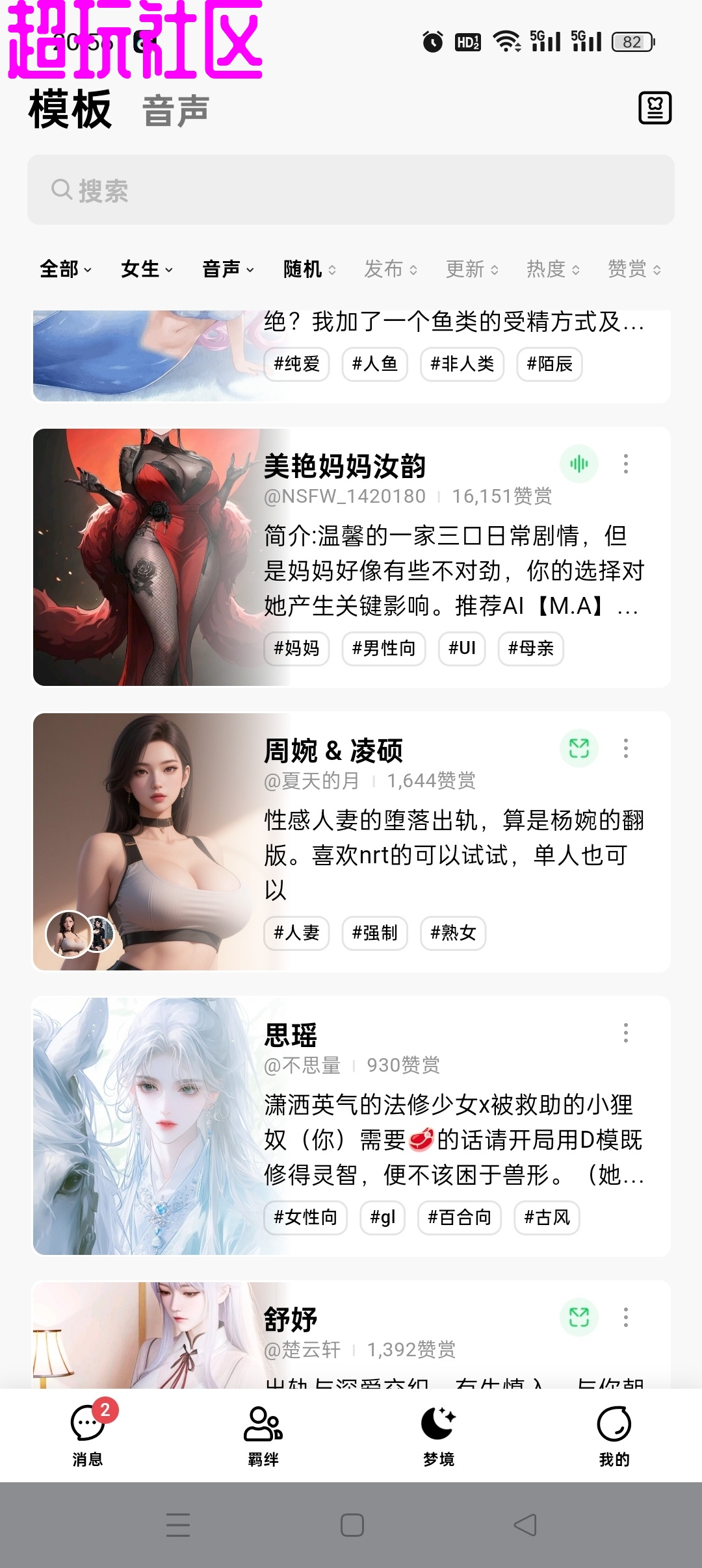
Task: Go back with the system back button
Action: click(x=525, y=1524)
